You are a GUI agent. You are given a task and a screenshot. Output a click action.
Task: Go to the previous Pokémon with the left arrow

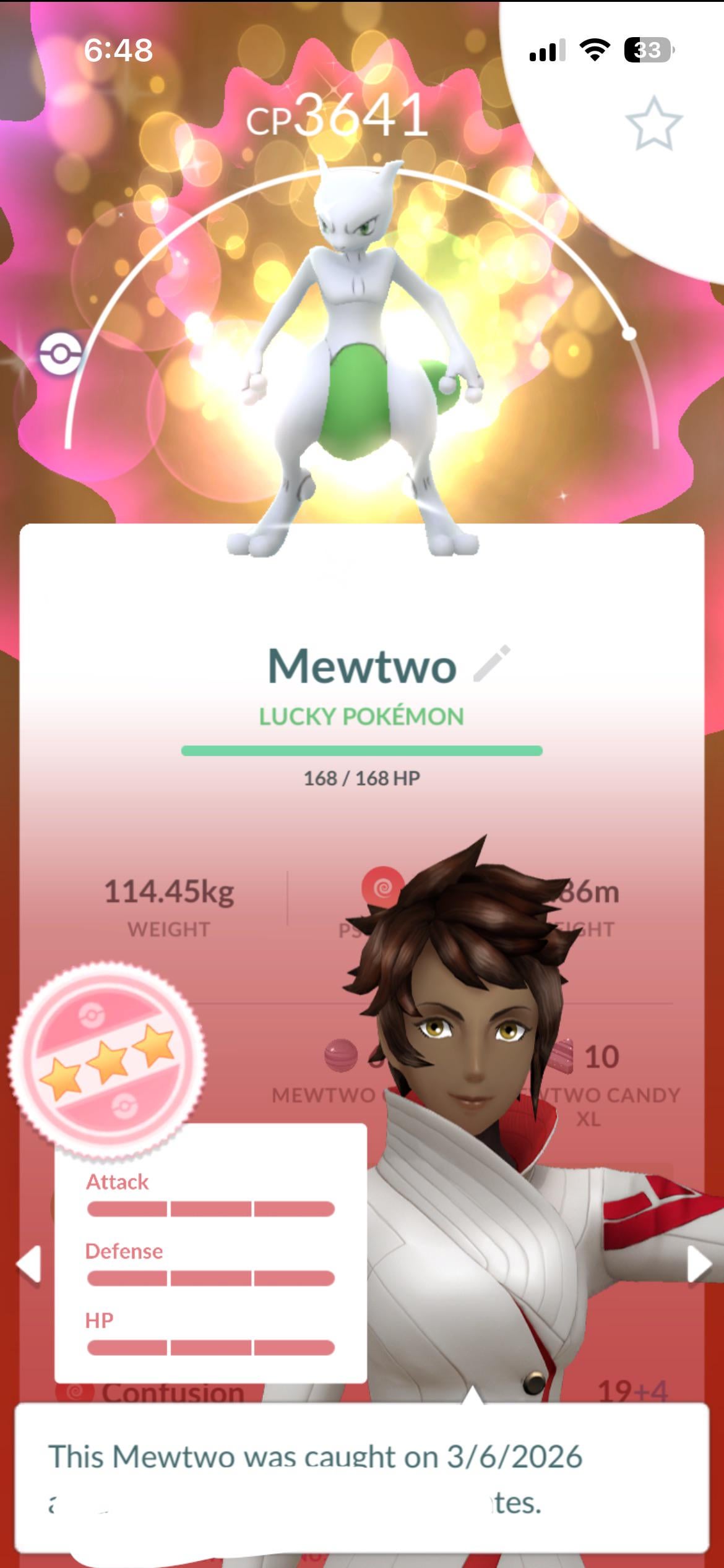tap(29, 1263)
